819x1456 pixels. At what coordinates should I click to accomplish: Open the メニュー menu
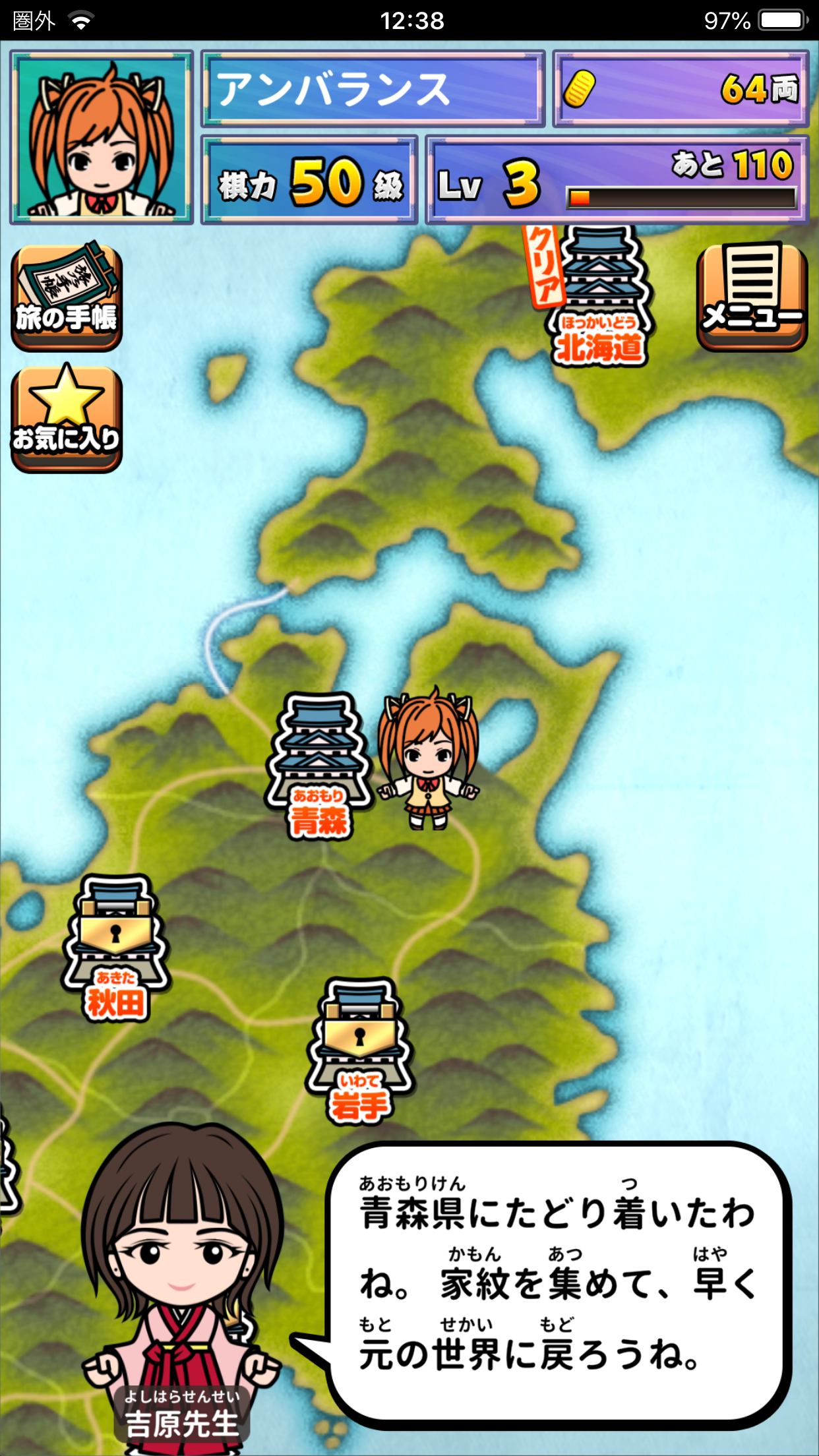coord(752,297)
